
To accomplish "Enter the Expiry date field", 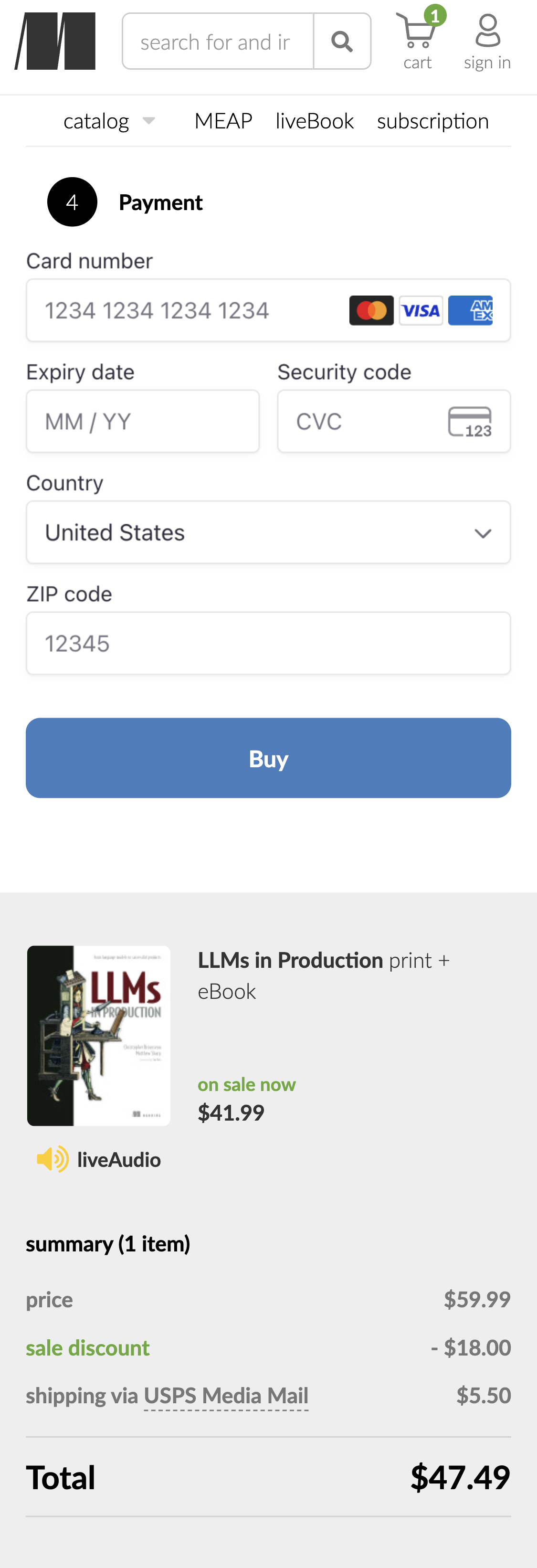I will coord(142,421).
